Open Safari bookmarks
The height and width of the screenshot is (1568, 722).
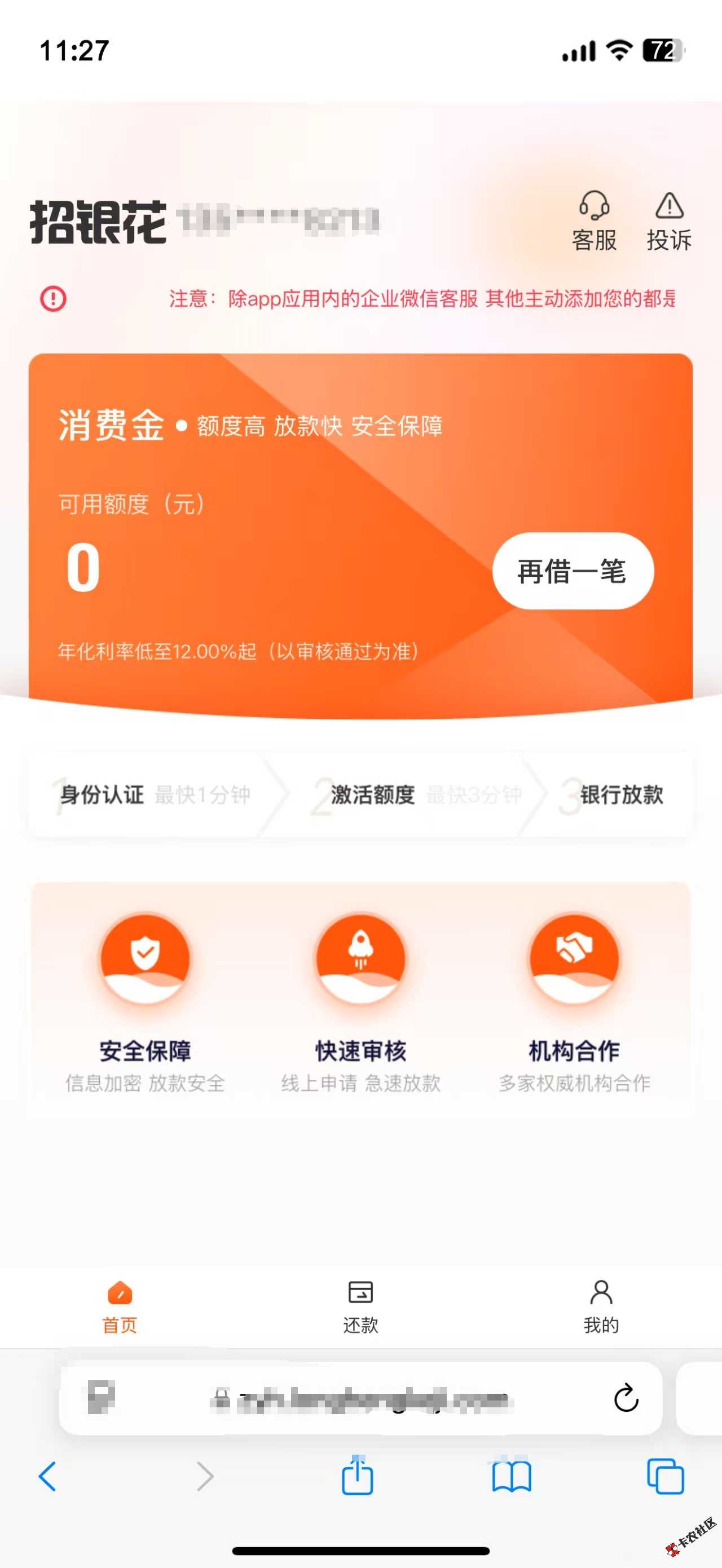pyautogui.click(x=512, y=1476)
